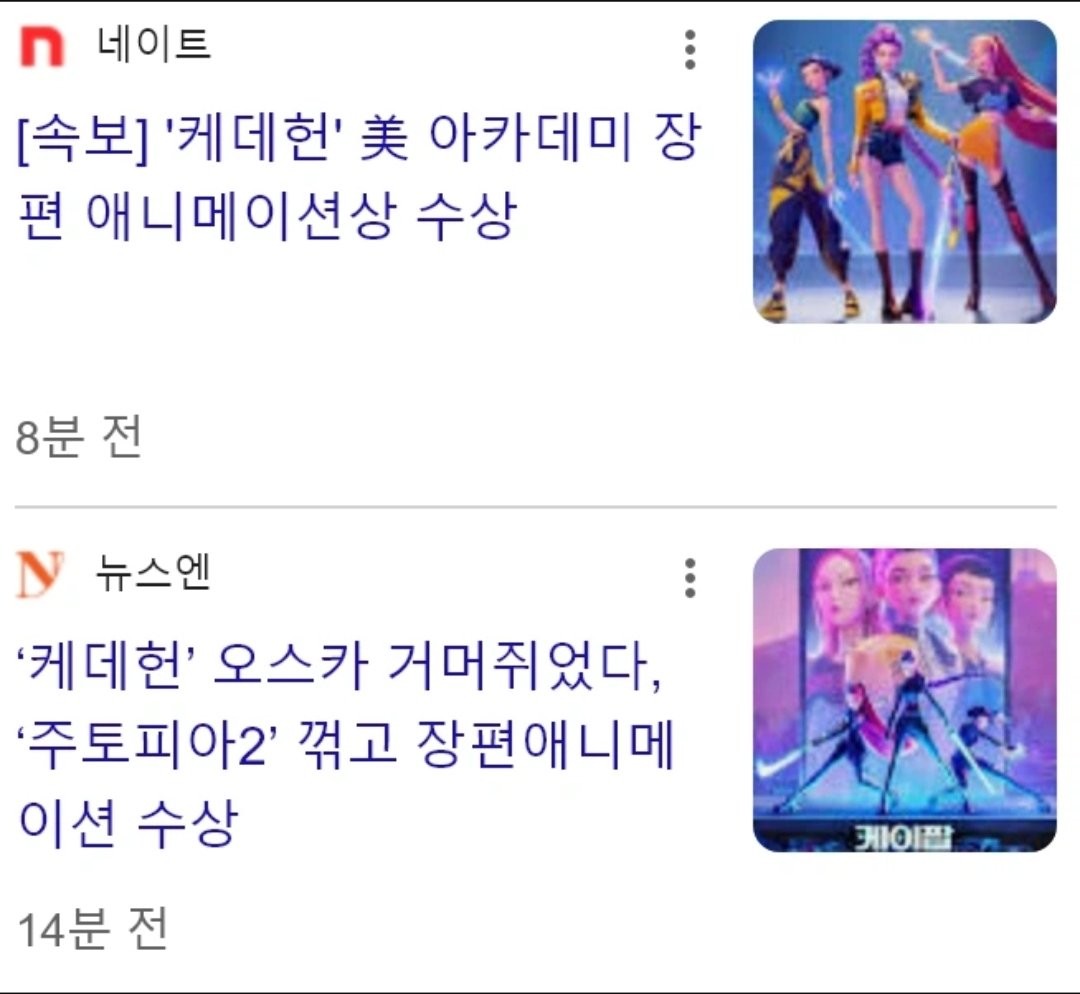Tap the thumbnail of the 네이트 article
Image resolution: width=1080 pixels, height=994 pixels.
(x=904, y=172)
